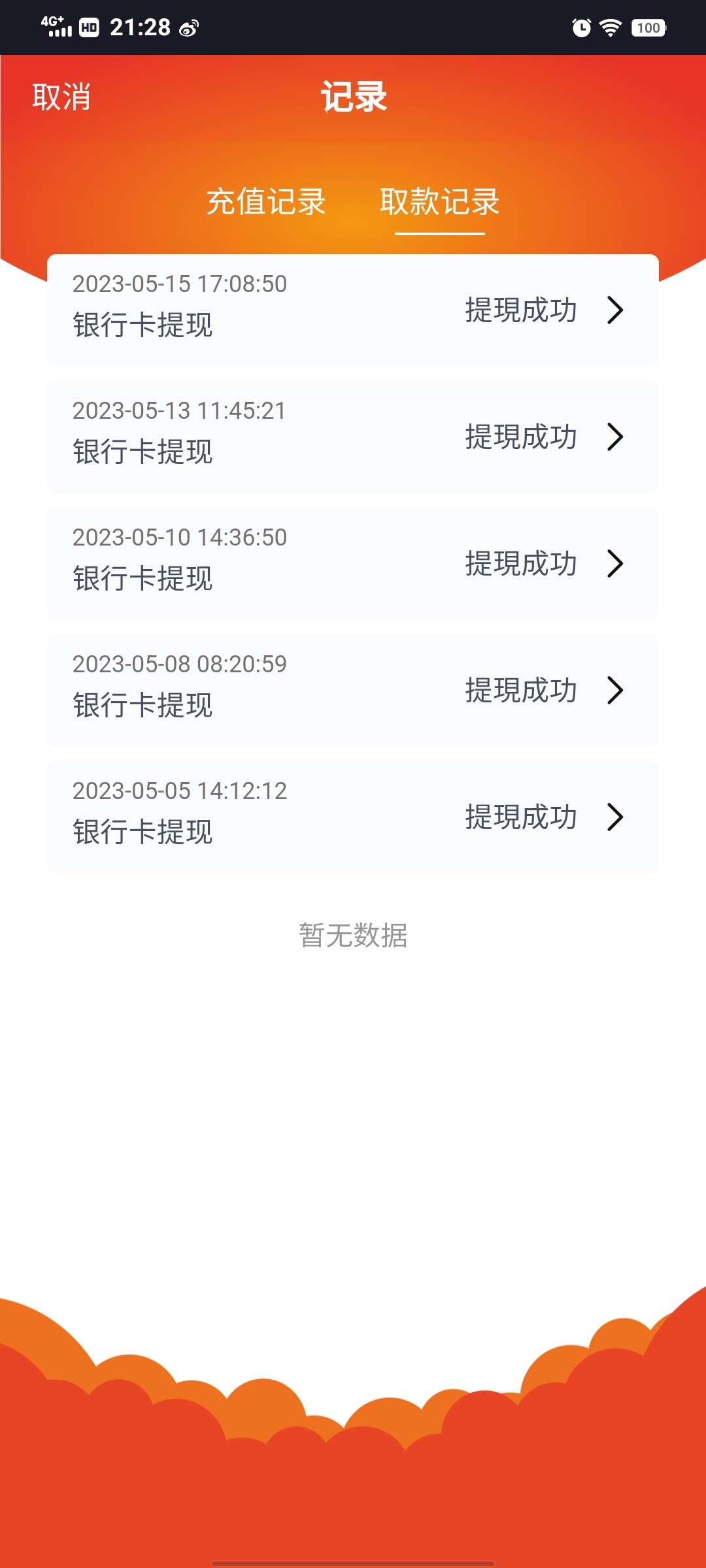The image size is (706, 1568).
Task: Select the 取款记录 tab
Action: tap(439, 201)
